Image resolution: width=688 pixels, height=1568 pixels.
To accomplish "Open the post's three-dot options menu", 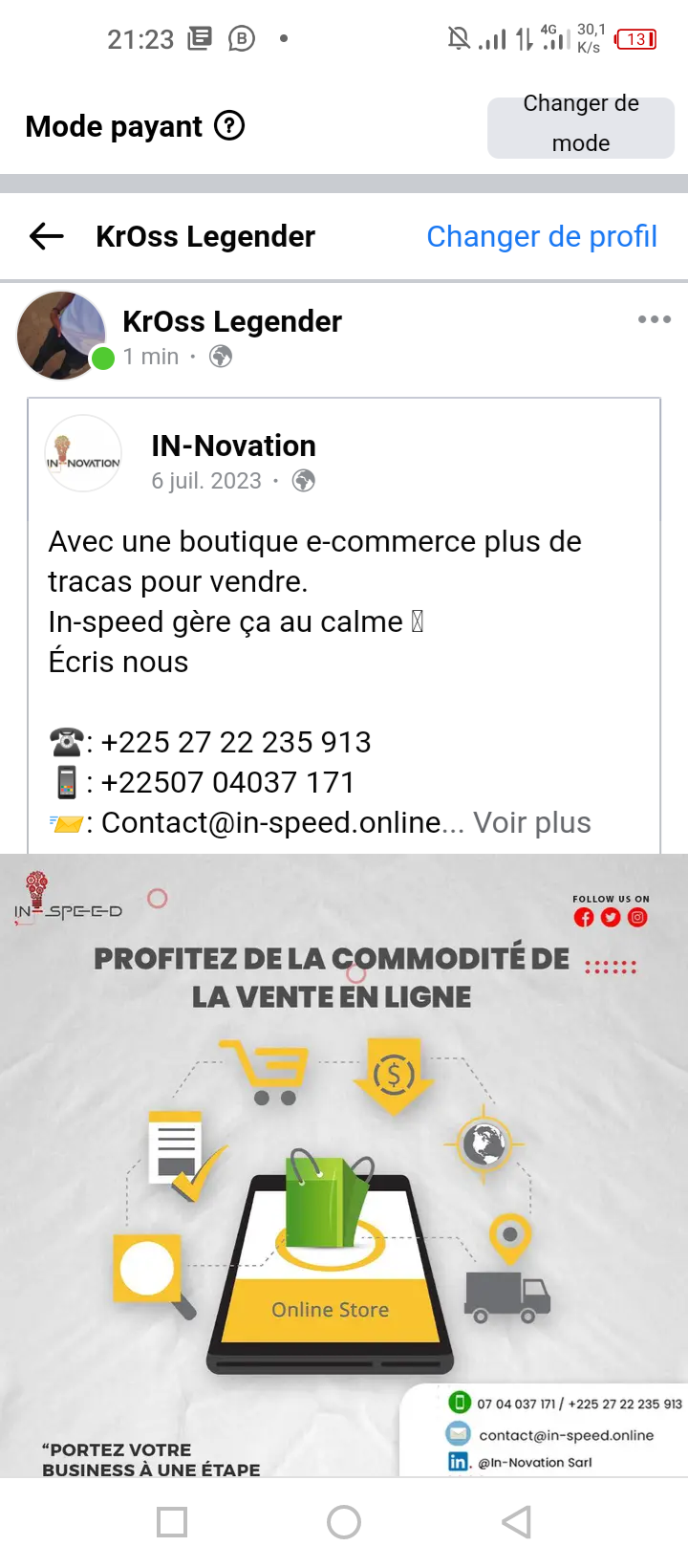I will [655, 319].
